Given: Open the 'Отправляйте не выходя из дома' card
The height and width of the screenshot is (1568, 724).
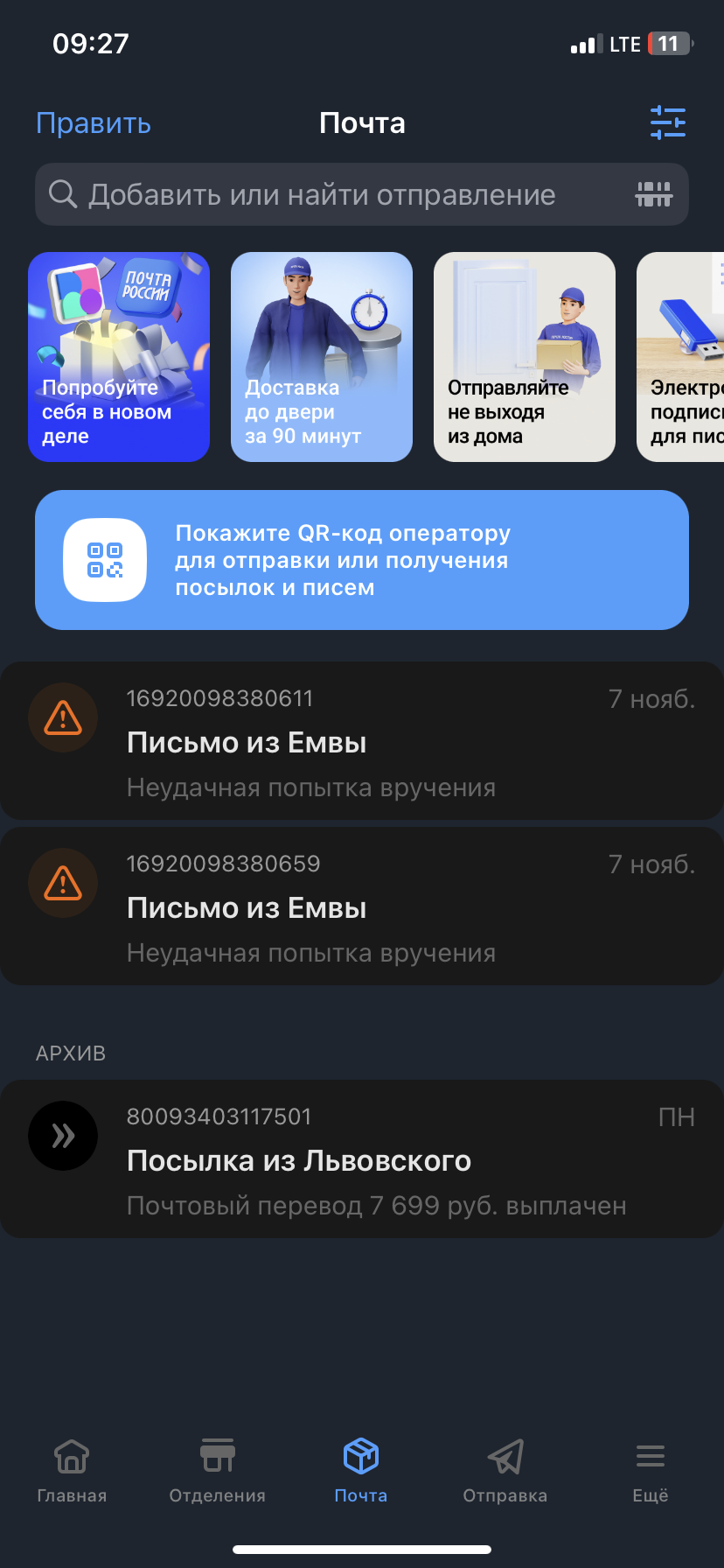Looking at the screenshot, I should (x=525, y=357).
